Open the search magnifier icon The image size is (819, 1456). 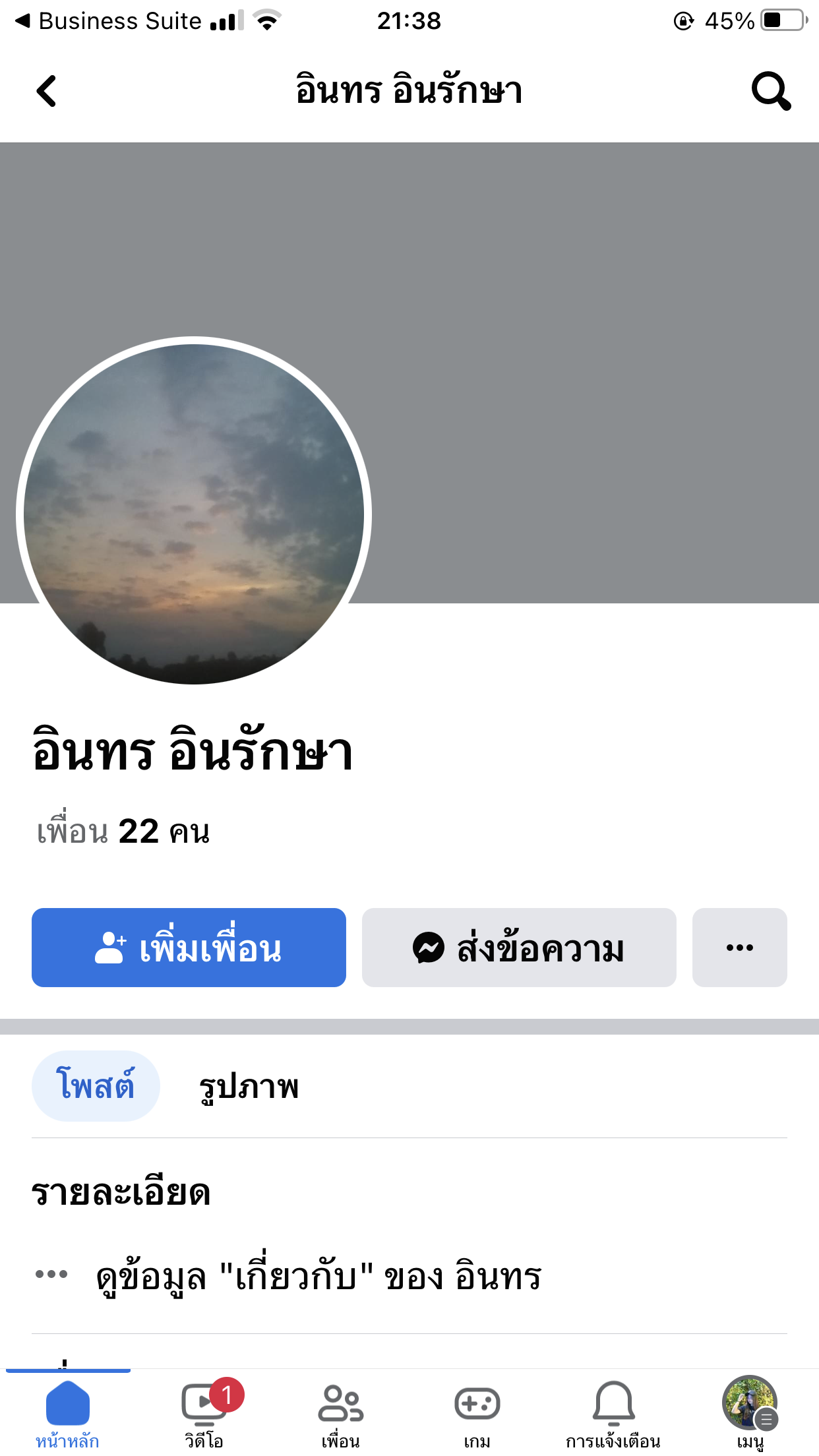(x=770, y=91)
